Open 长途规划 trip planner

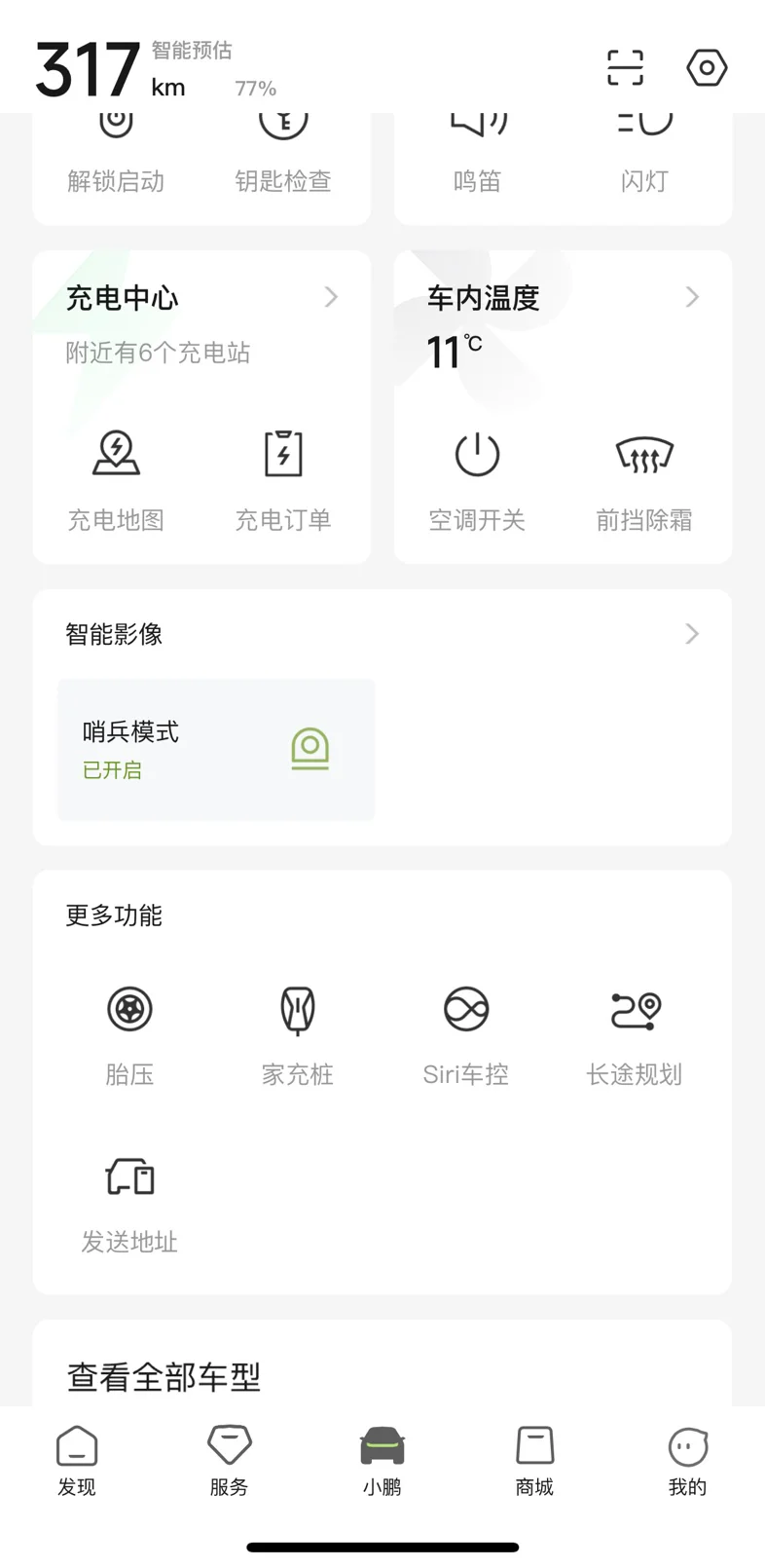[635, 1036]
